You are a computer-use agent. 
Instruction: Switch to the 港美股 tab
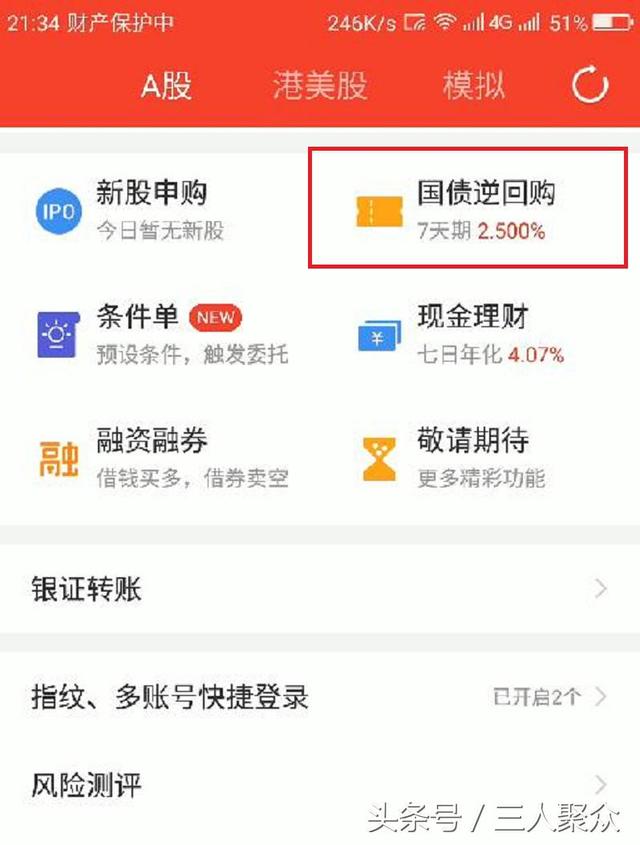coord(319,86)
